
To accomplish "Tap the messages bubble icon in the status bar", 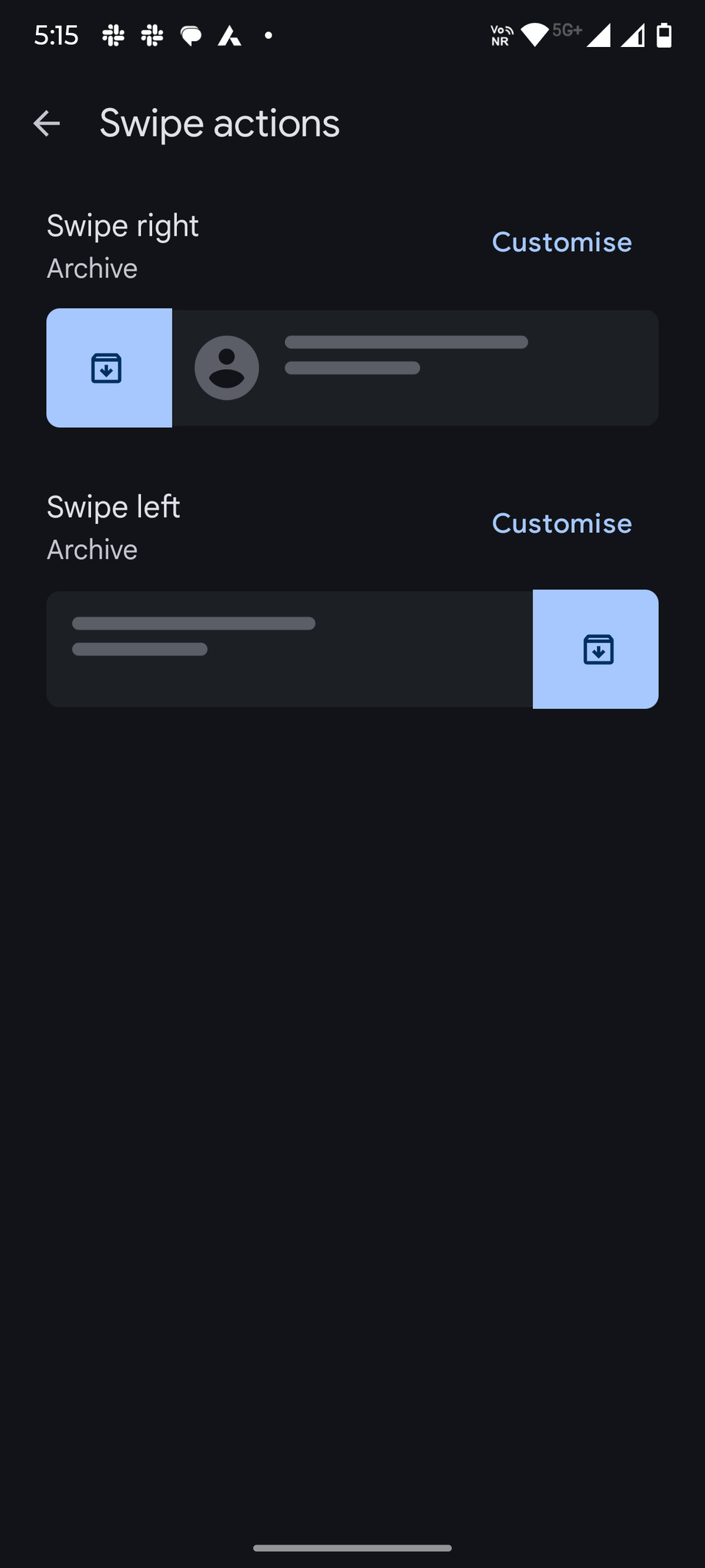I will (x=191, y=35).
